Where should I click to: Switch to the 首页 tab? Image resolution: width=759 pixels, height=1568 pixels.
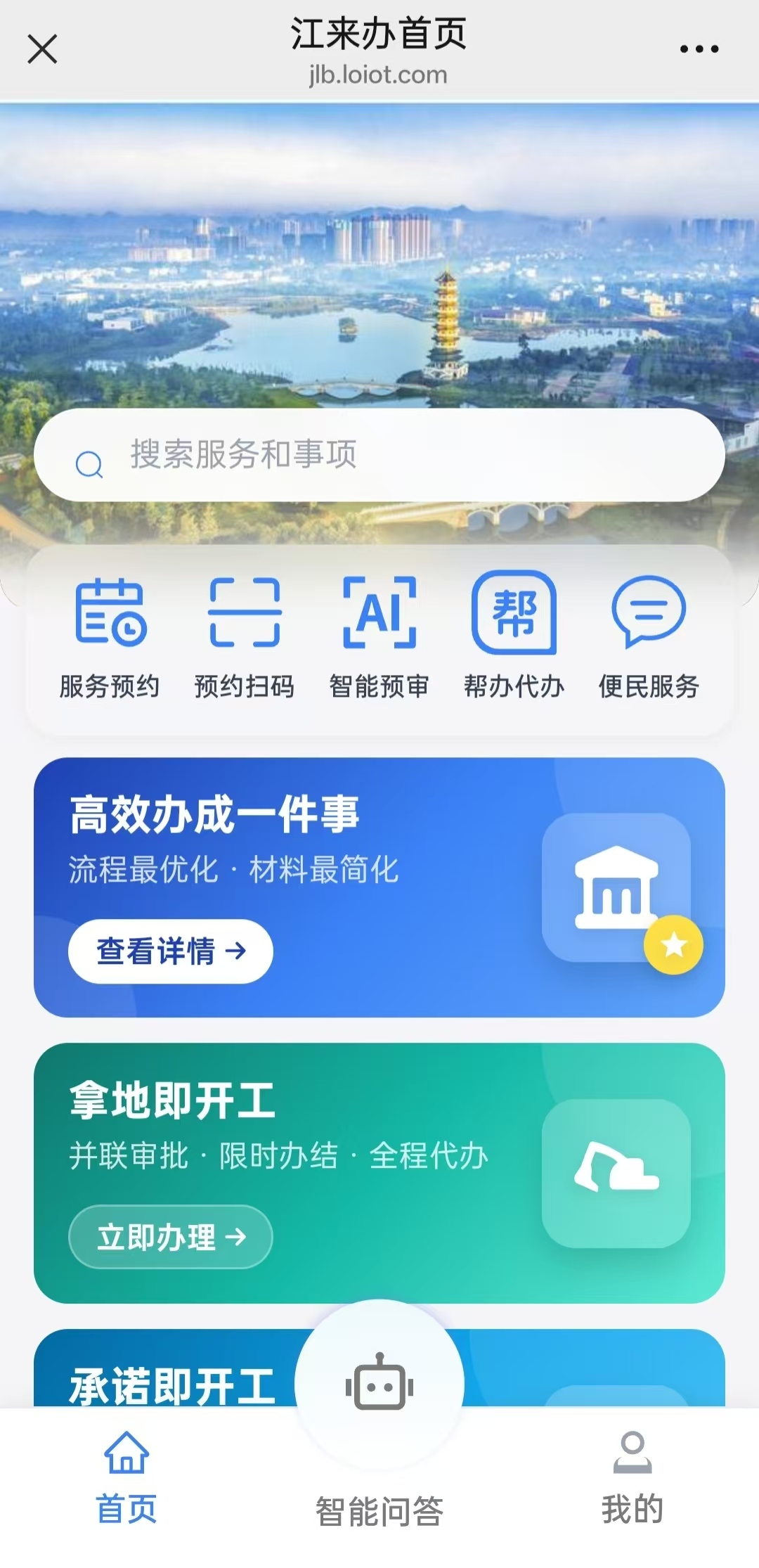click(x=126, y=1477)
